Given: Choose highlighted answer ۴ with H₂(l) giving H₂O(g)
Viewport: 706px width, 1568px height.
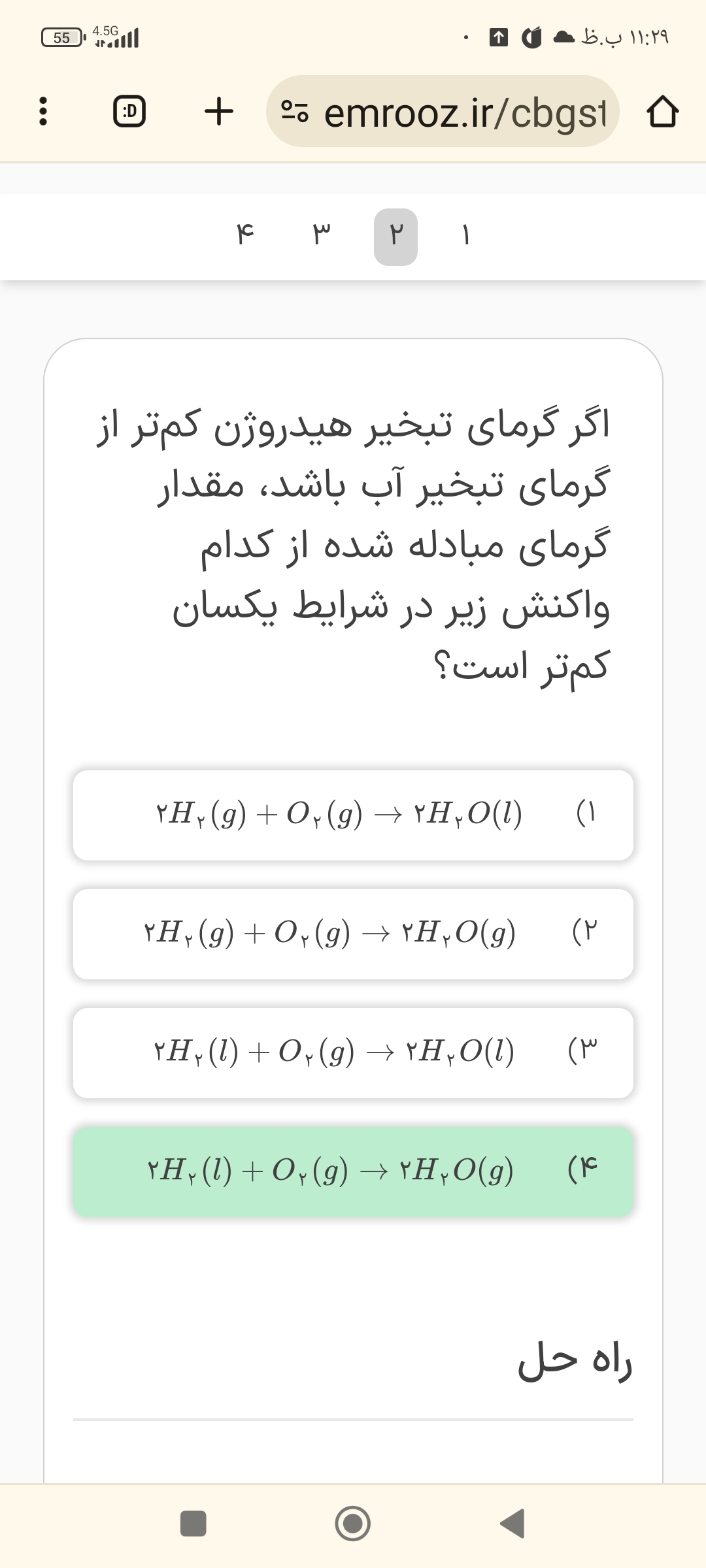Looking at the screenshot, I should [353, 1171].
